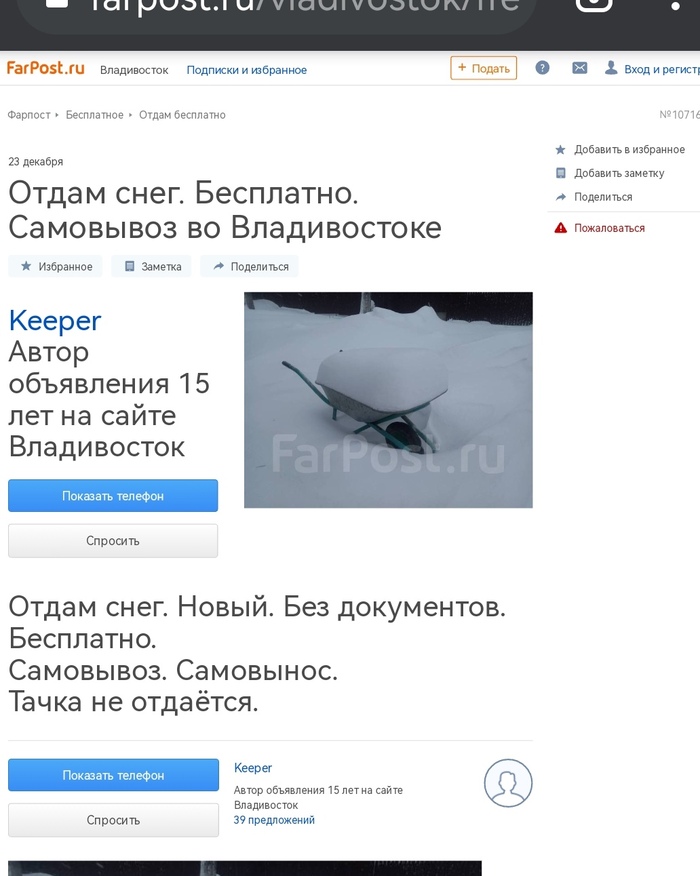Open Подписки и избранное
Viewport: 700px width, 876px height.
tap(246, 70)
